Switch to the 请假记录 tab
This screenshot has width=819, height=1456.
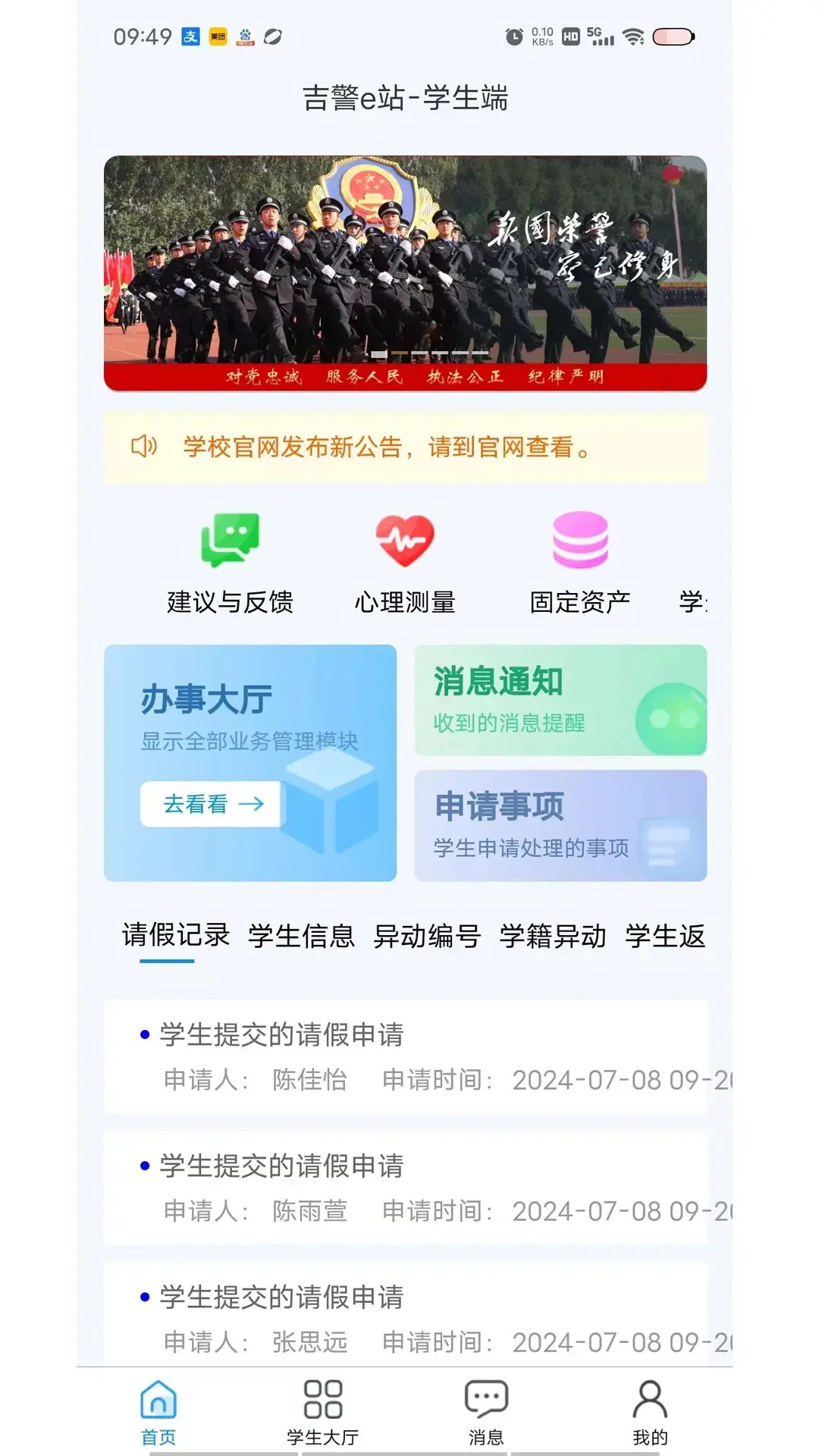pyautogui.click(x=175, y=937)
